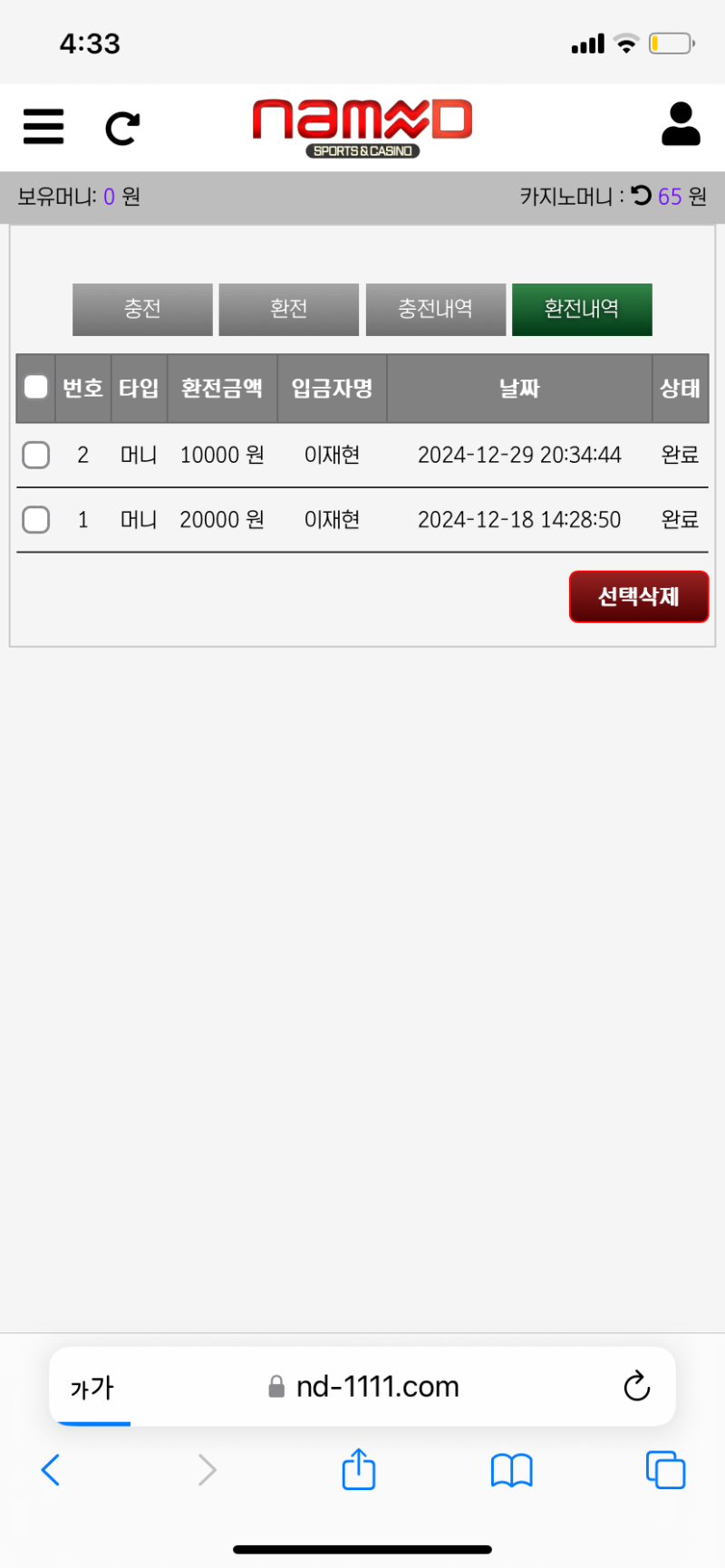Tap the nd-1111.com address bar

tap(376, 1387)
